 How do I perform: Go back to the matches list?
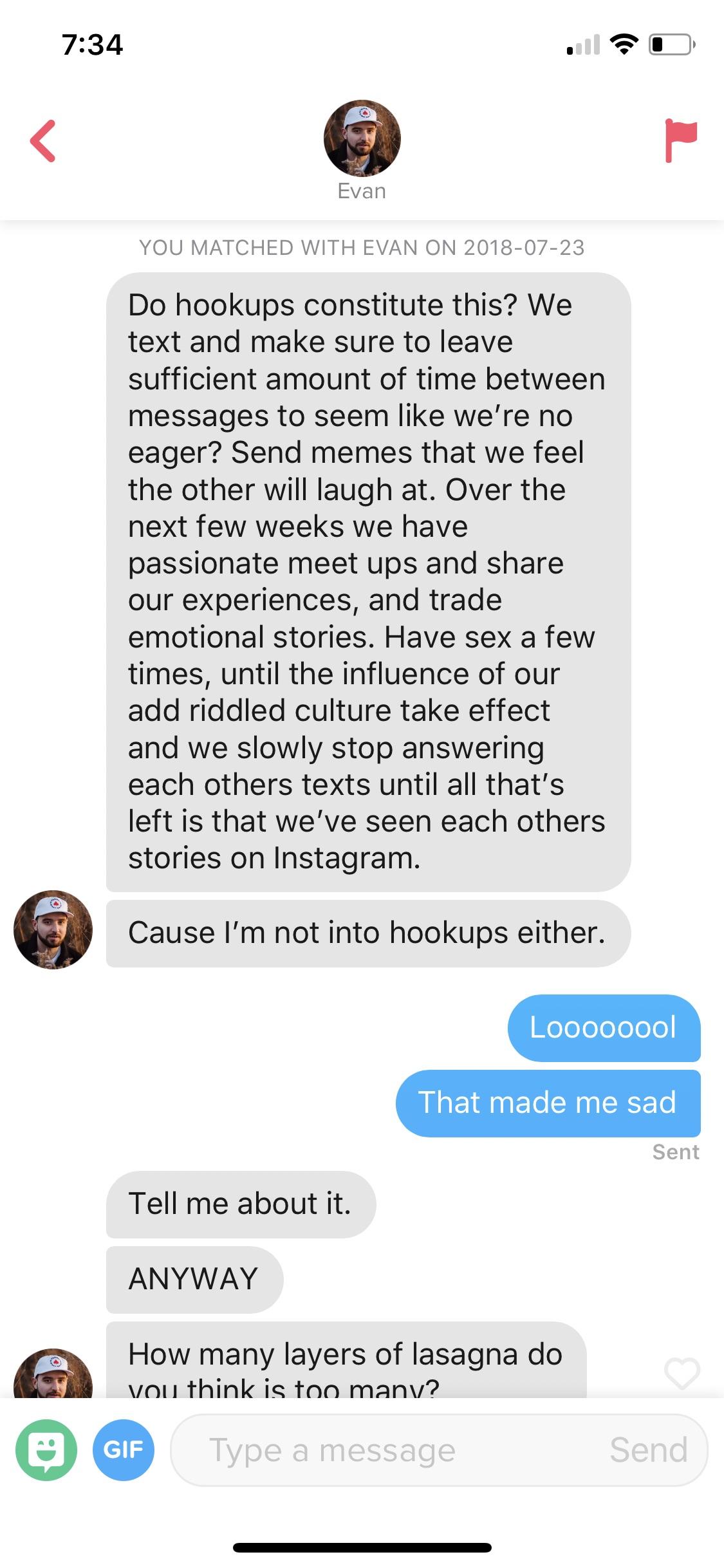(x=43, y=140)
